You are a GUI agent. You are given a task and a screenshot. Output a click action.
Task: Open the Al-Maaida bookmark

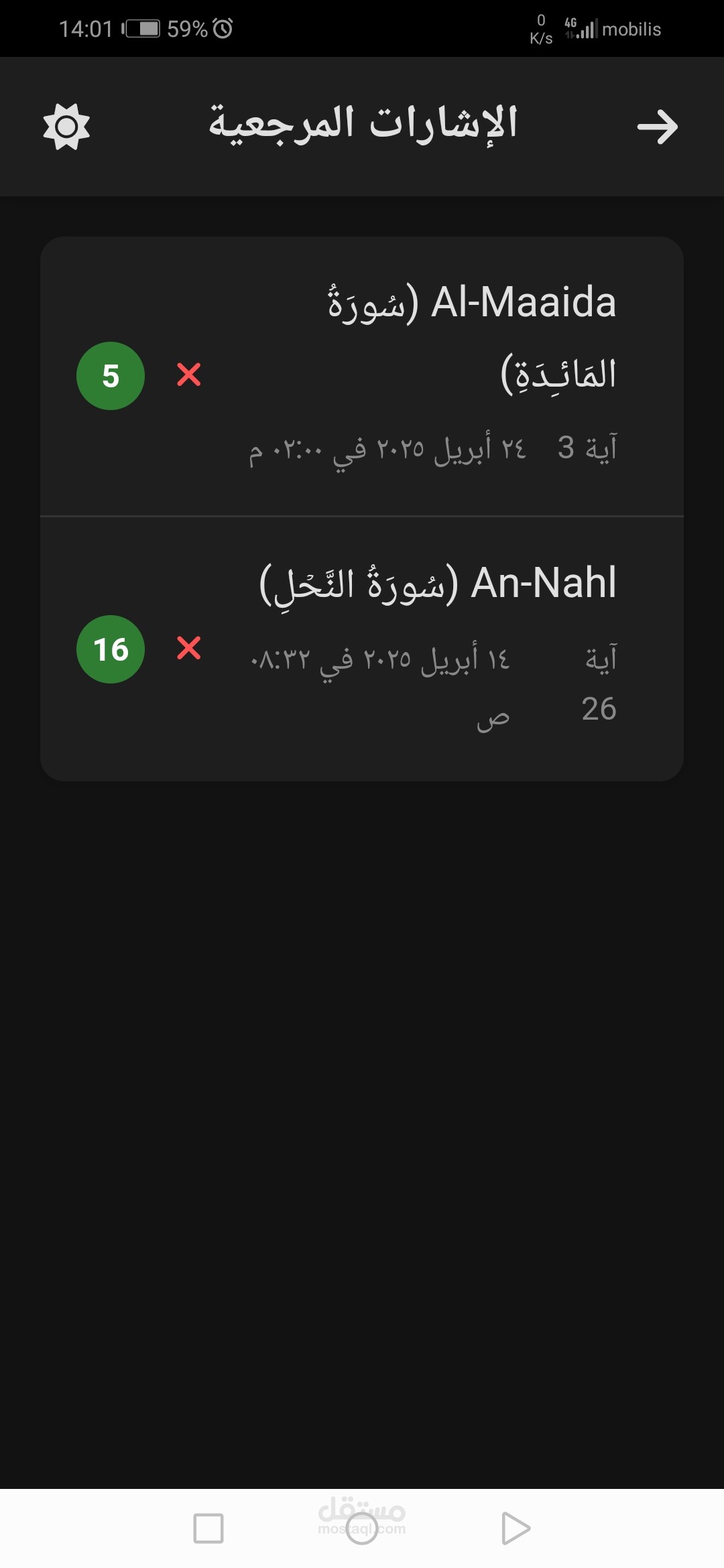point(362,377)
